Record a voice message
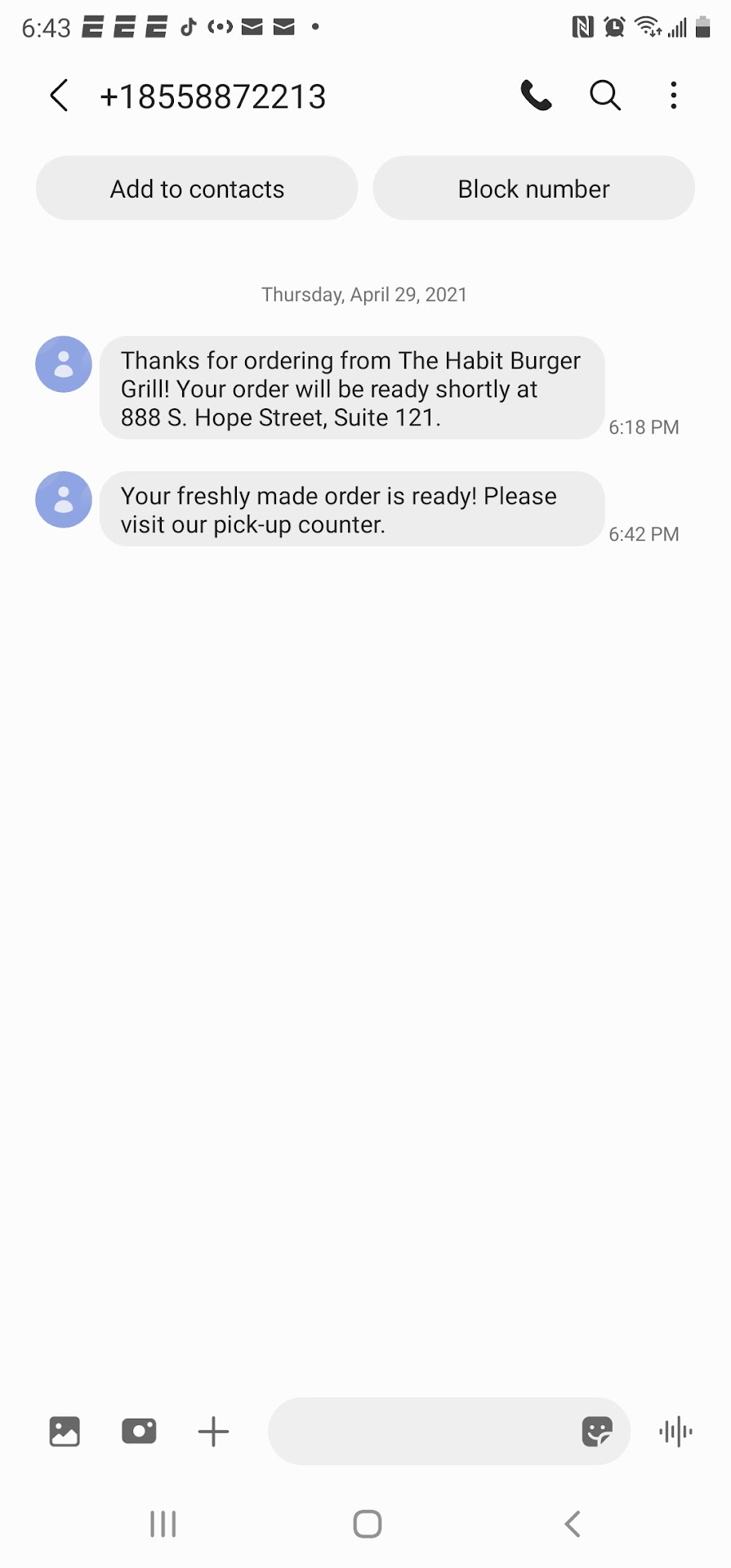This screenshot has height=1568, width=731. [675, 1432]
